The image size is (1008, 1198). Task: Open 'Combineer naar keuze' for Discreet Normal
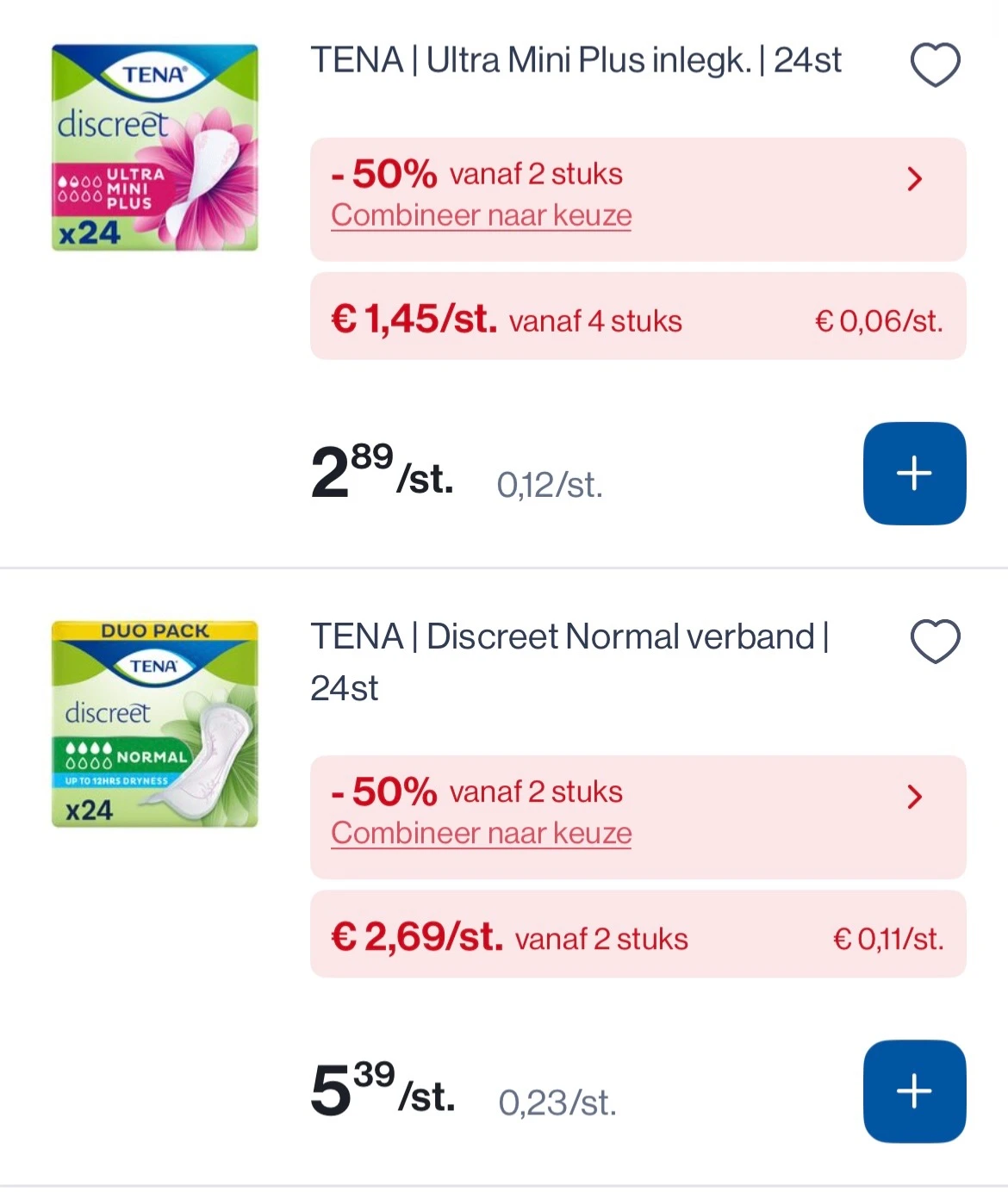pos(480,832)
